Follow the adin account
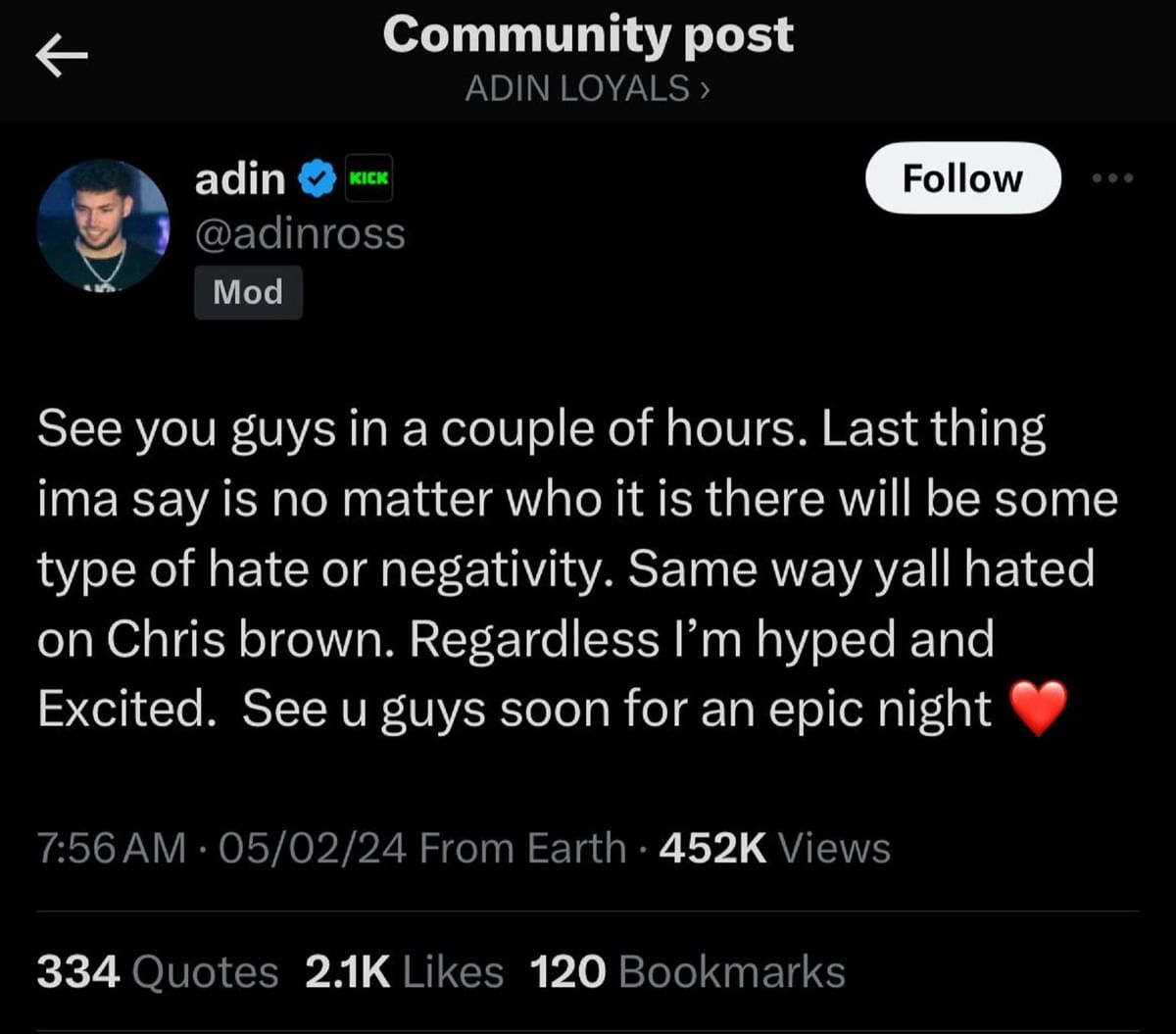The image size is (1176, 1034). [x=962, y=178]
